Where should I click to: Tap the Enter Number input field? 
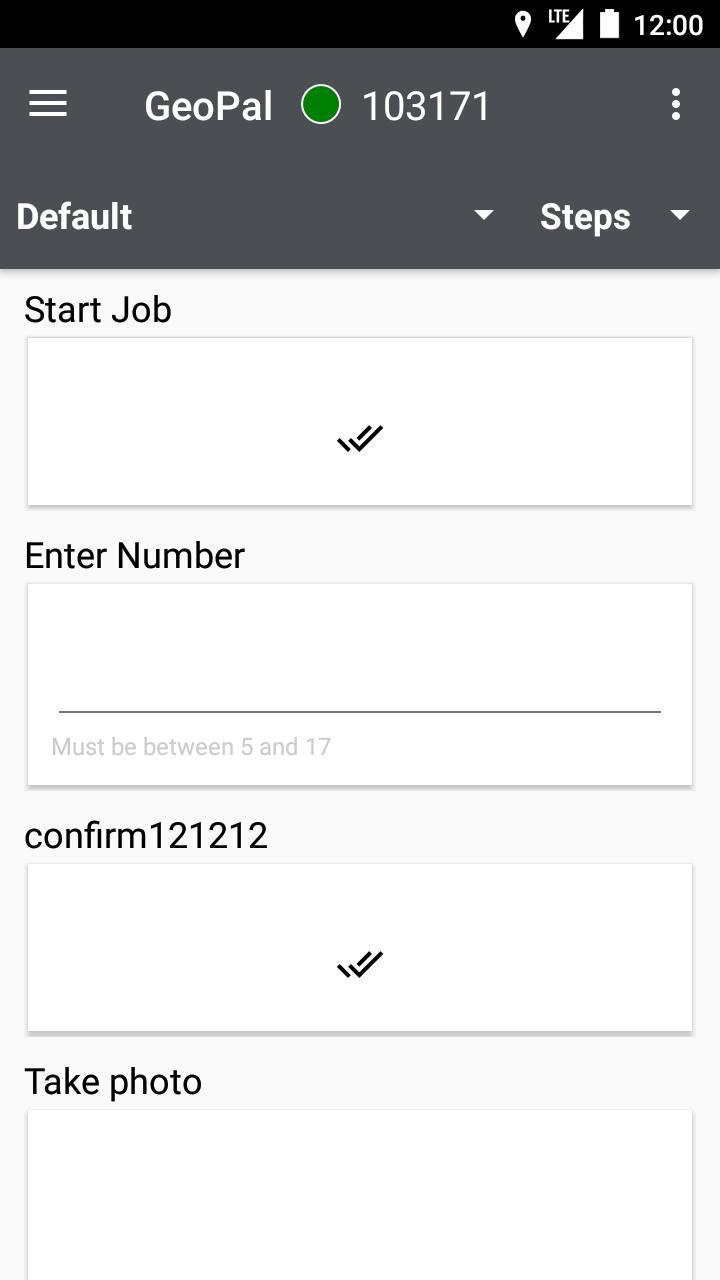[360, 680]
